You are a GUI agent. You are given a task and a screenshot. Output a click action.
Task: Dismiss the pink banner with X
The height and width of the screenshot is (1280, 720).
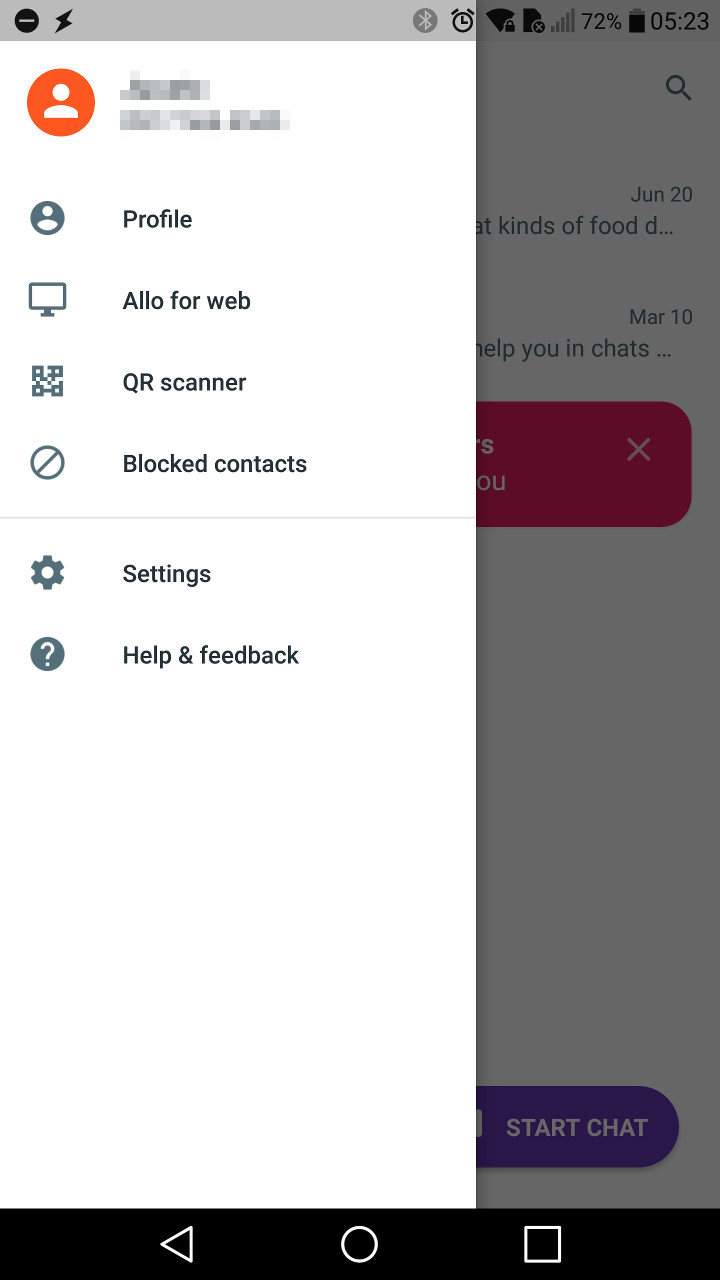point(638,450)
